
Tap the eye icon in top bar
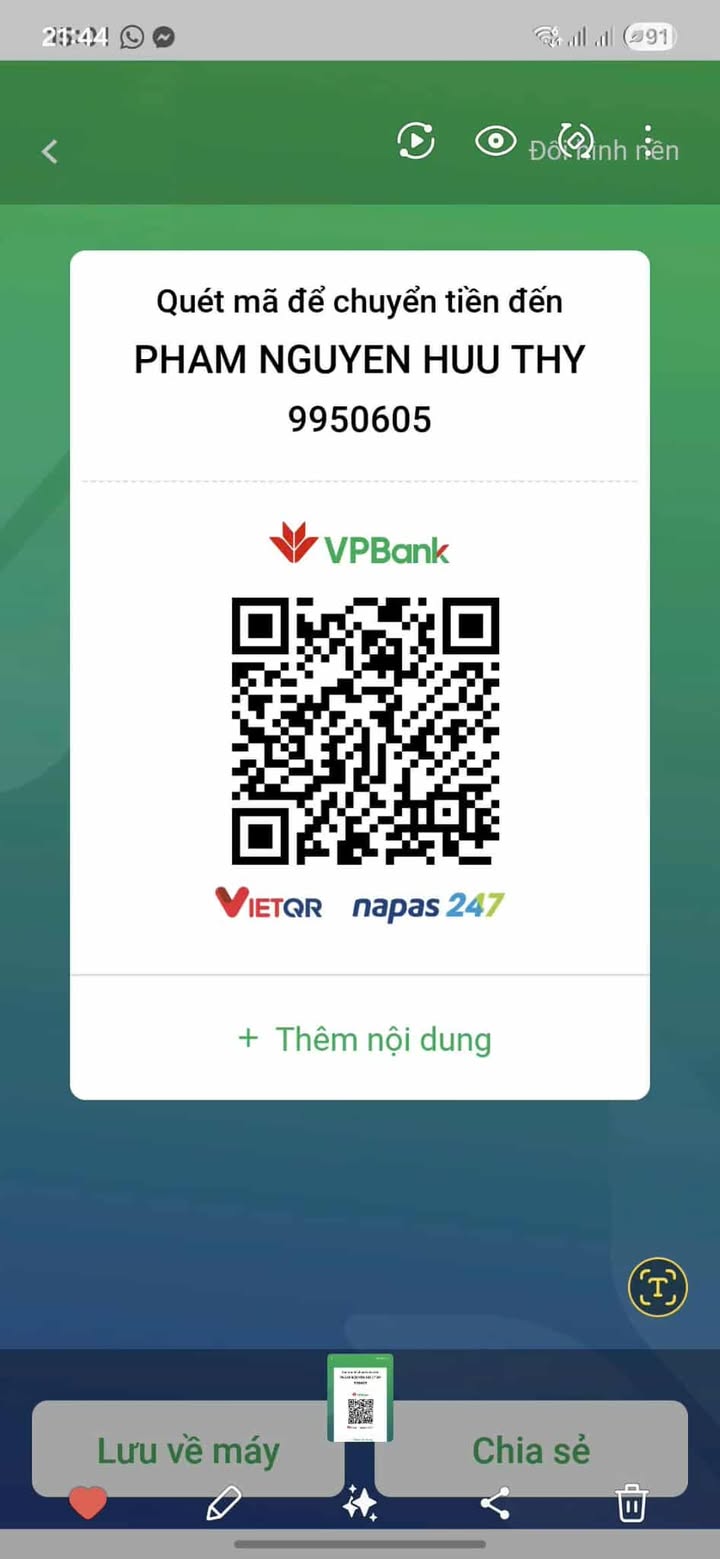495,141
